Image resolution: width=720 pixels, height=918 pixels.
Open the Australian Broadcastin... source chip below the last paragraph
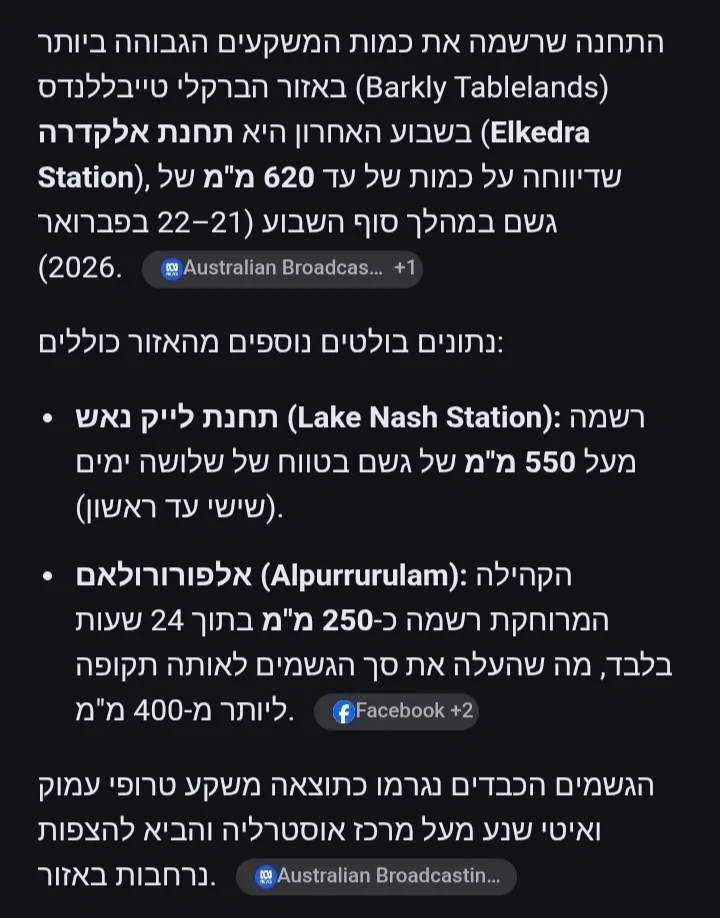point(376,876)
